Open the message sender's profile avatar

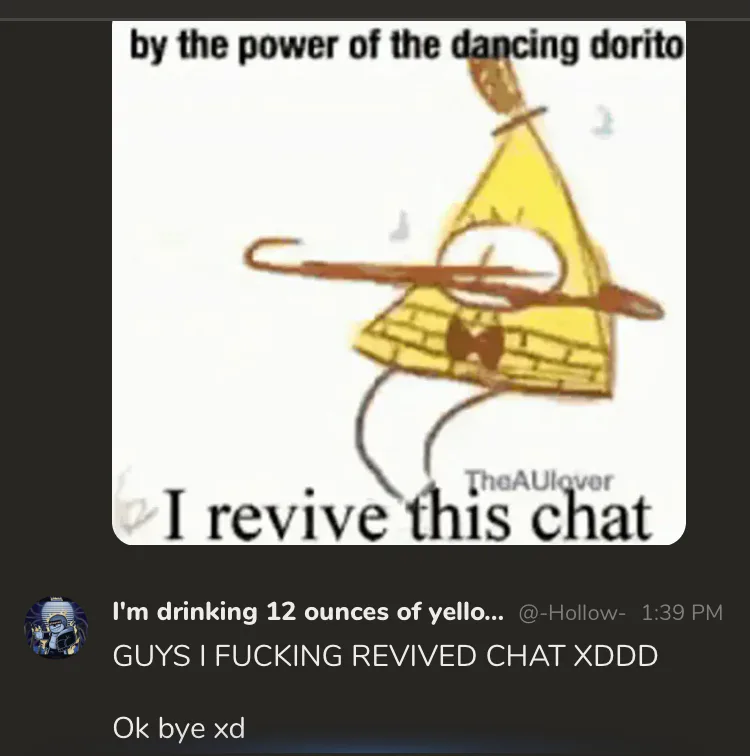click(x=55, y=626)
